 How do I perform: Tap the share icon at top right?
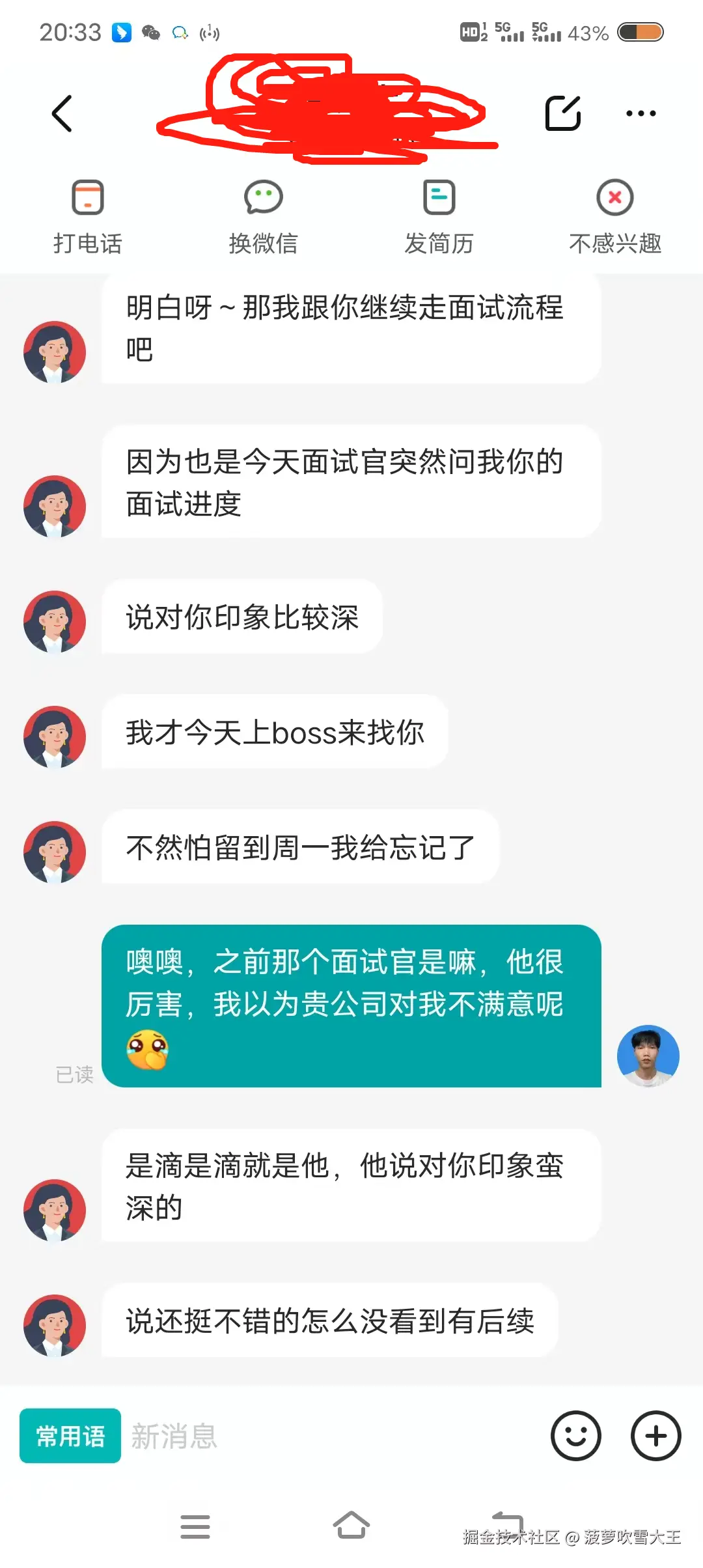coord(562,113)
